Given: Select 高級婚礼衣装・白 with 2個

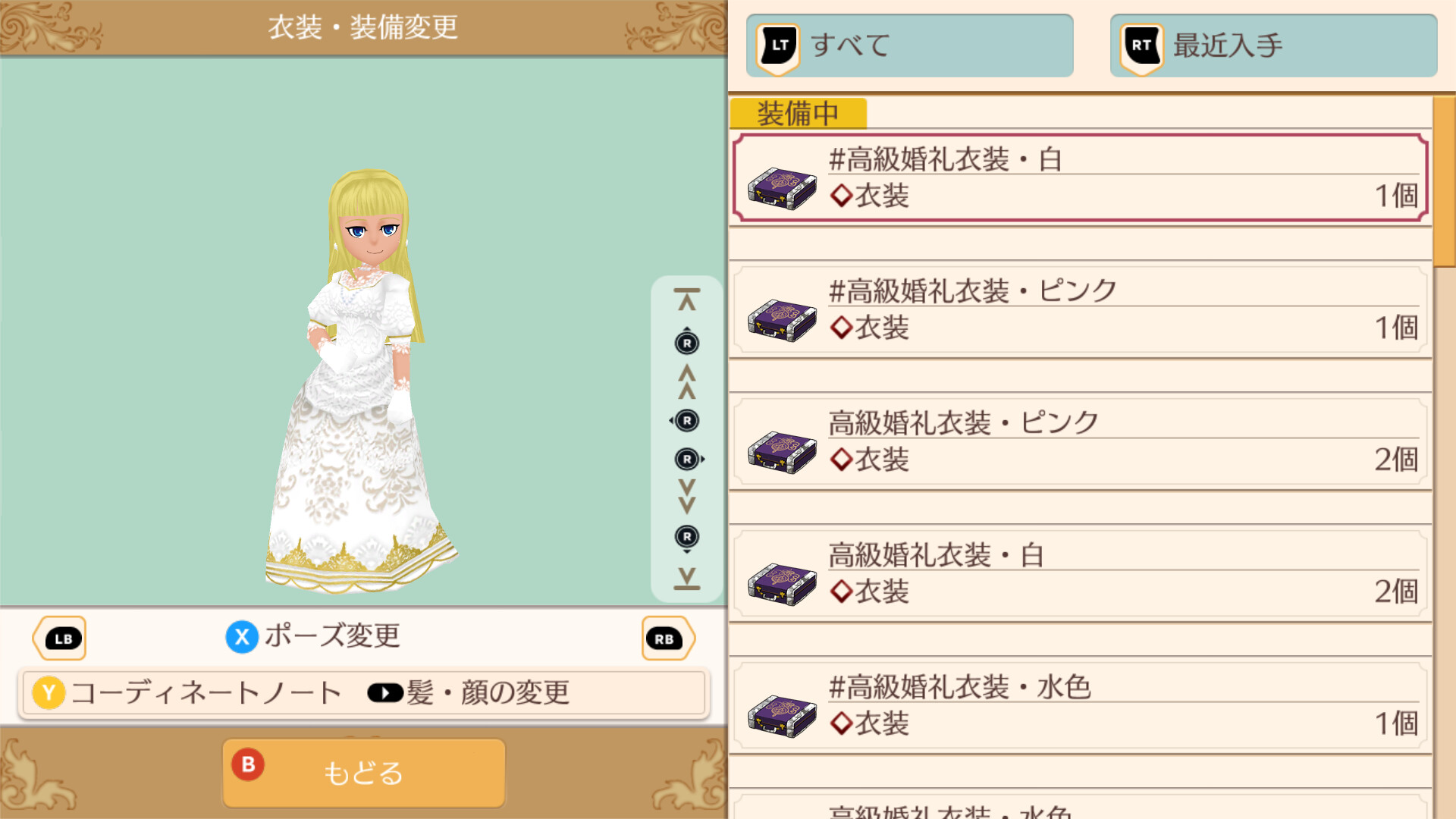Looking at the screenshot, I should click(x=1080, y=574).
